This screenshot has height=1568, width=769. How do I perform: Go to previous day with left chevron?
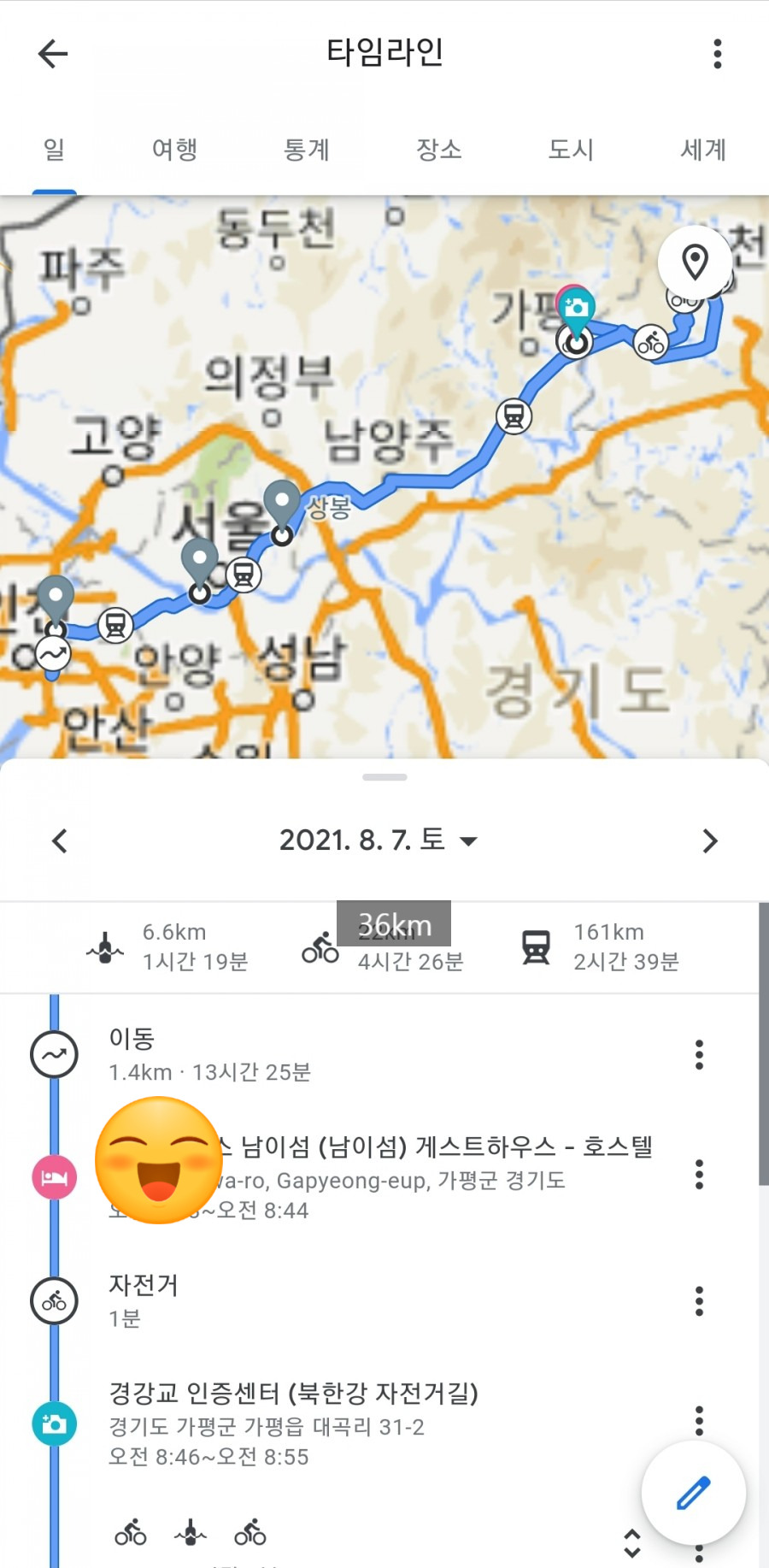tap(59, 841)
